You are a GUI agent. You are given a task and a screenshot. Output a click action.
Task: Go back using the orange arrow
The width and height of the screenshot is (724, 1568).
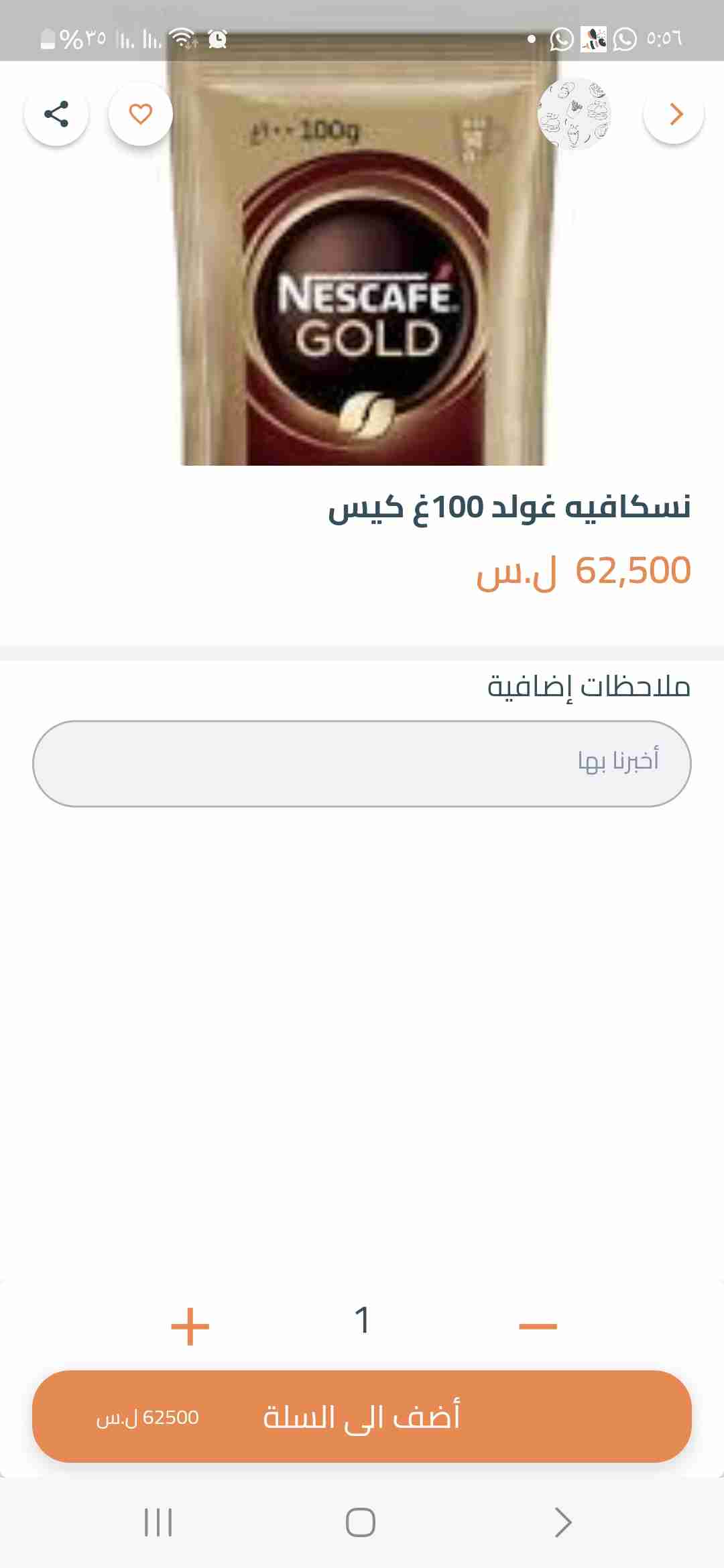coord(674,114)
